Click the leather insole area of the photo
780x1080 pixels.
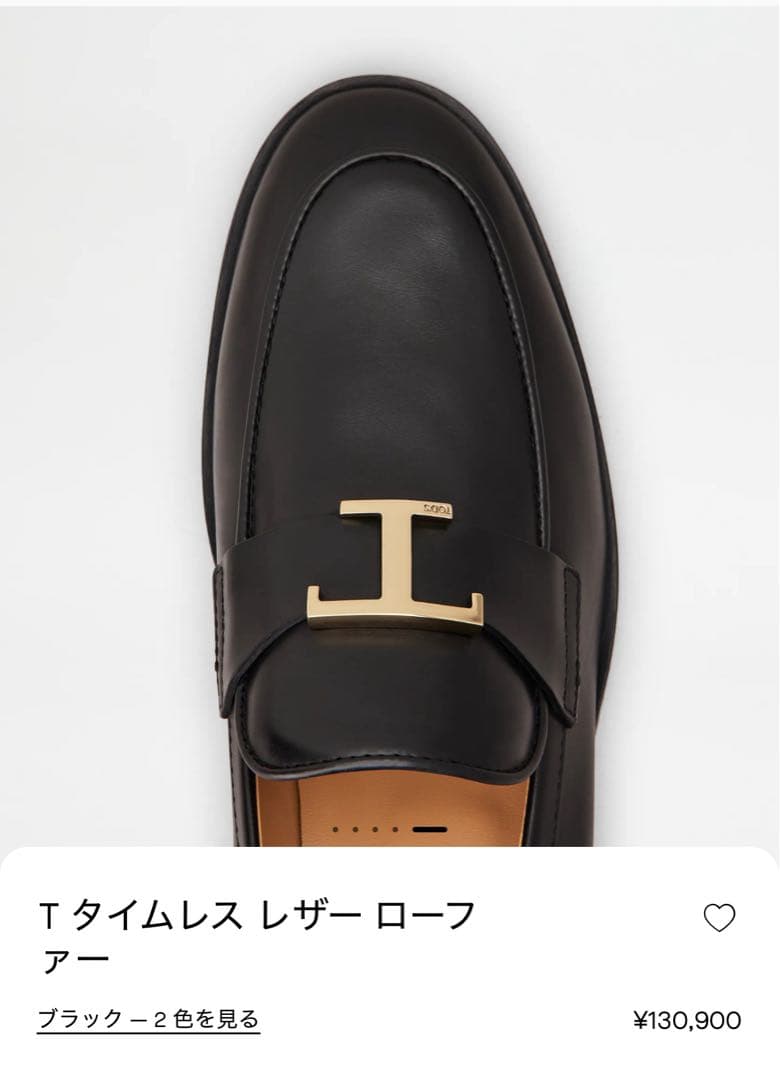(x=390, y=810)
